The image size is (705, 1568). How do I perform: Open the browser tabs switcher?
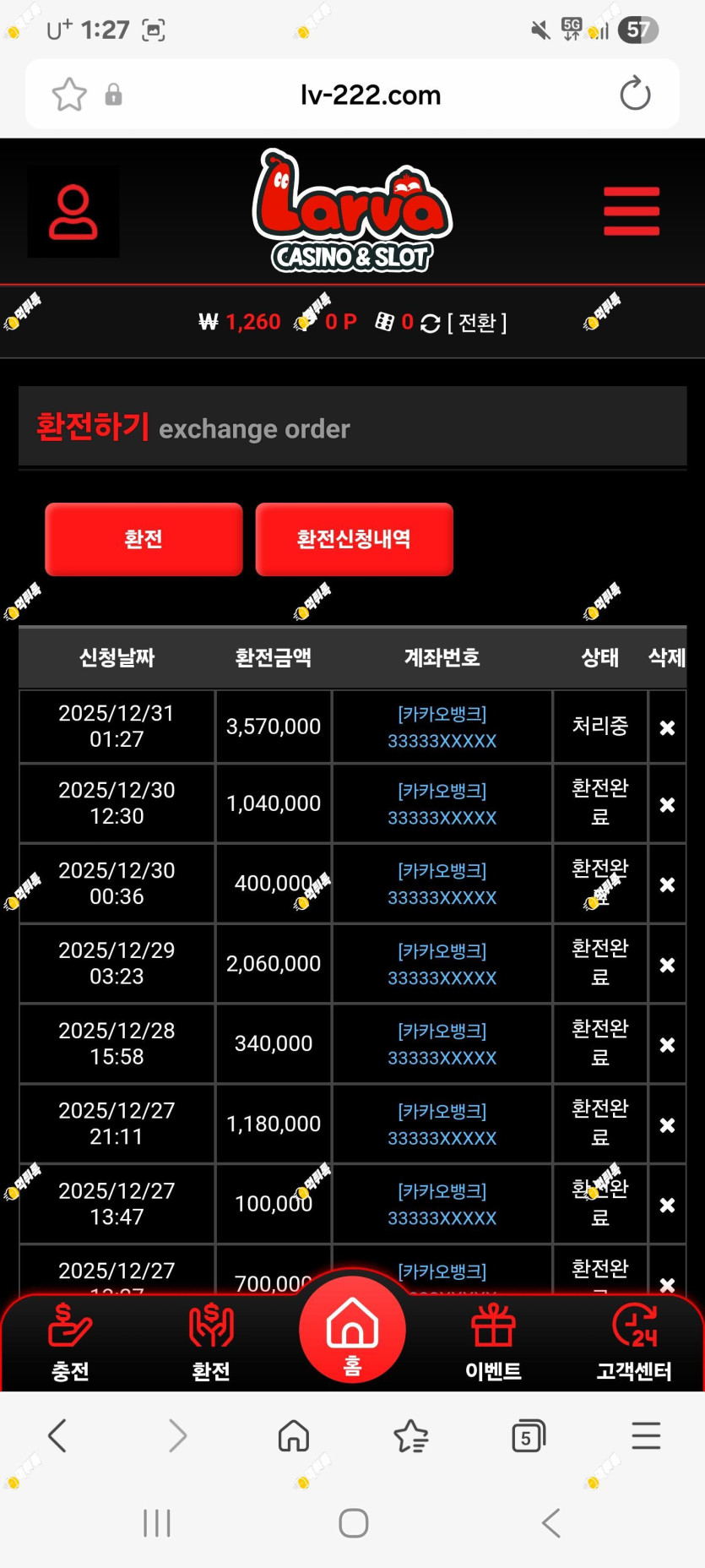(528, 1435)
